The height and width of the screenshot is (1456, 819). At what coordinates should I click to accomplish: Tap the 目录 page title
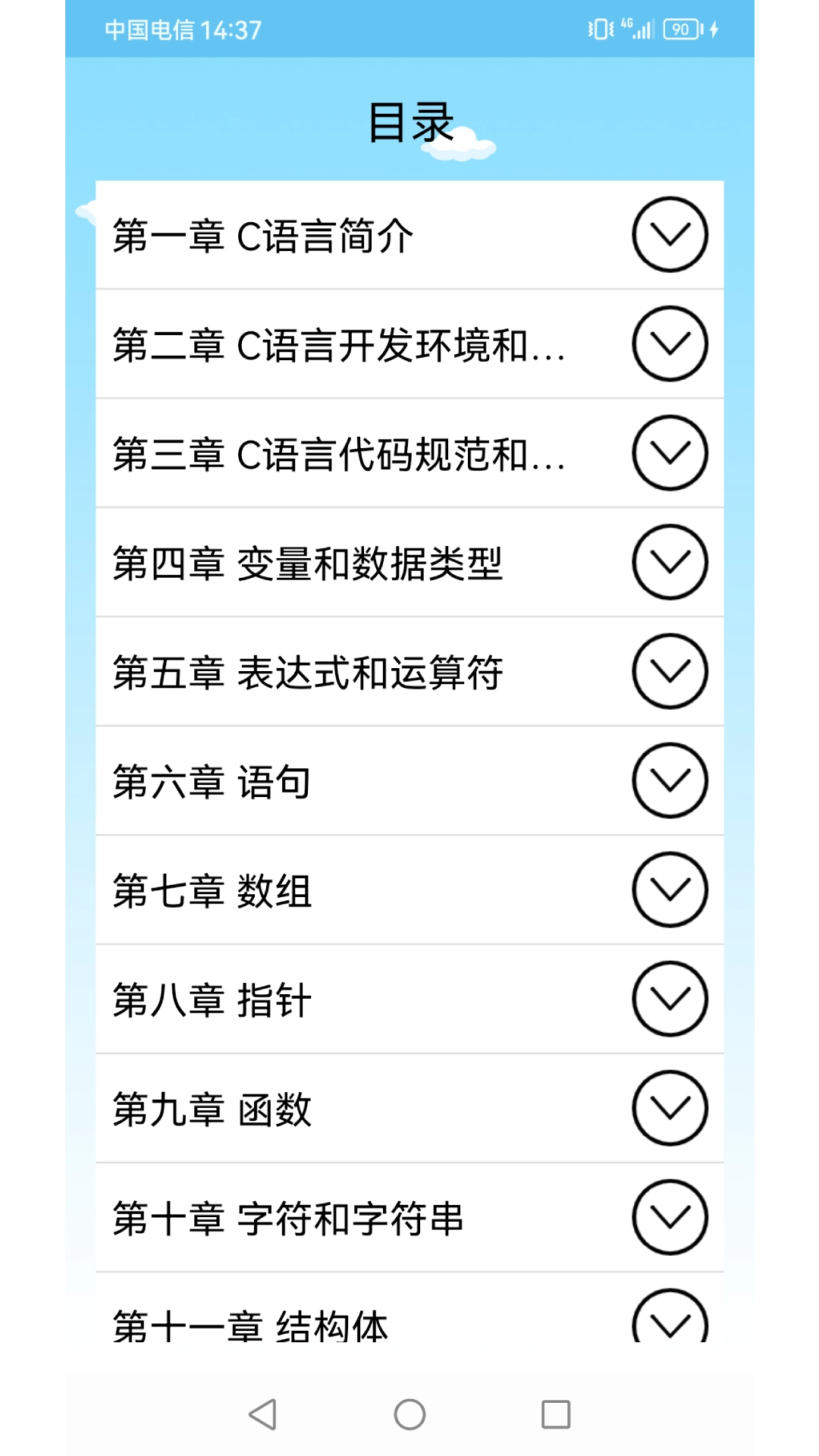pos(409,121)
